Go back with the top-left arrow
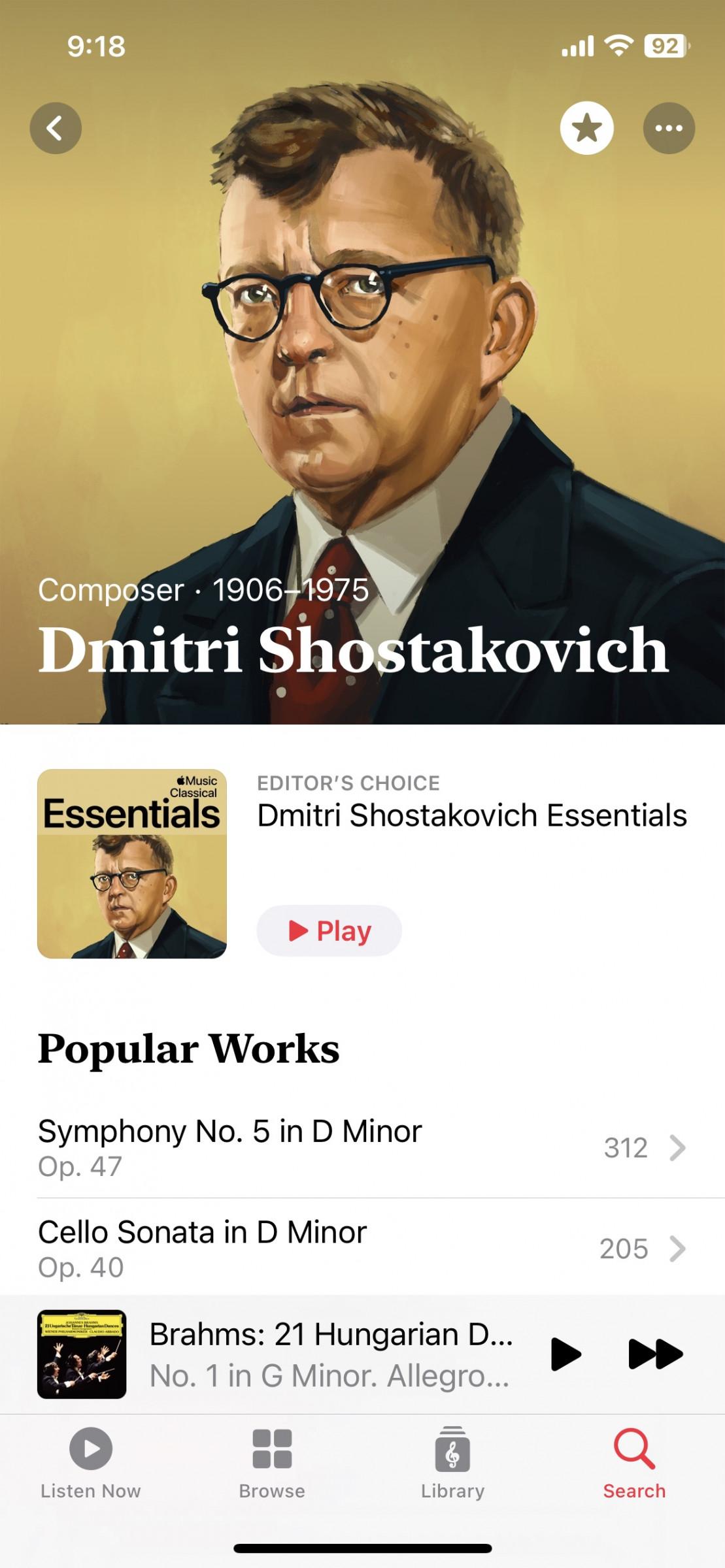The image size is (725, 1568). click(x=56, y=128)
